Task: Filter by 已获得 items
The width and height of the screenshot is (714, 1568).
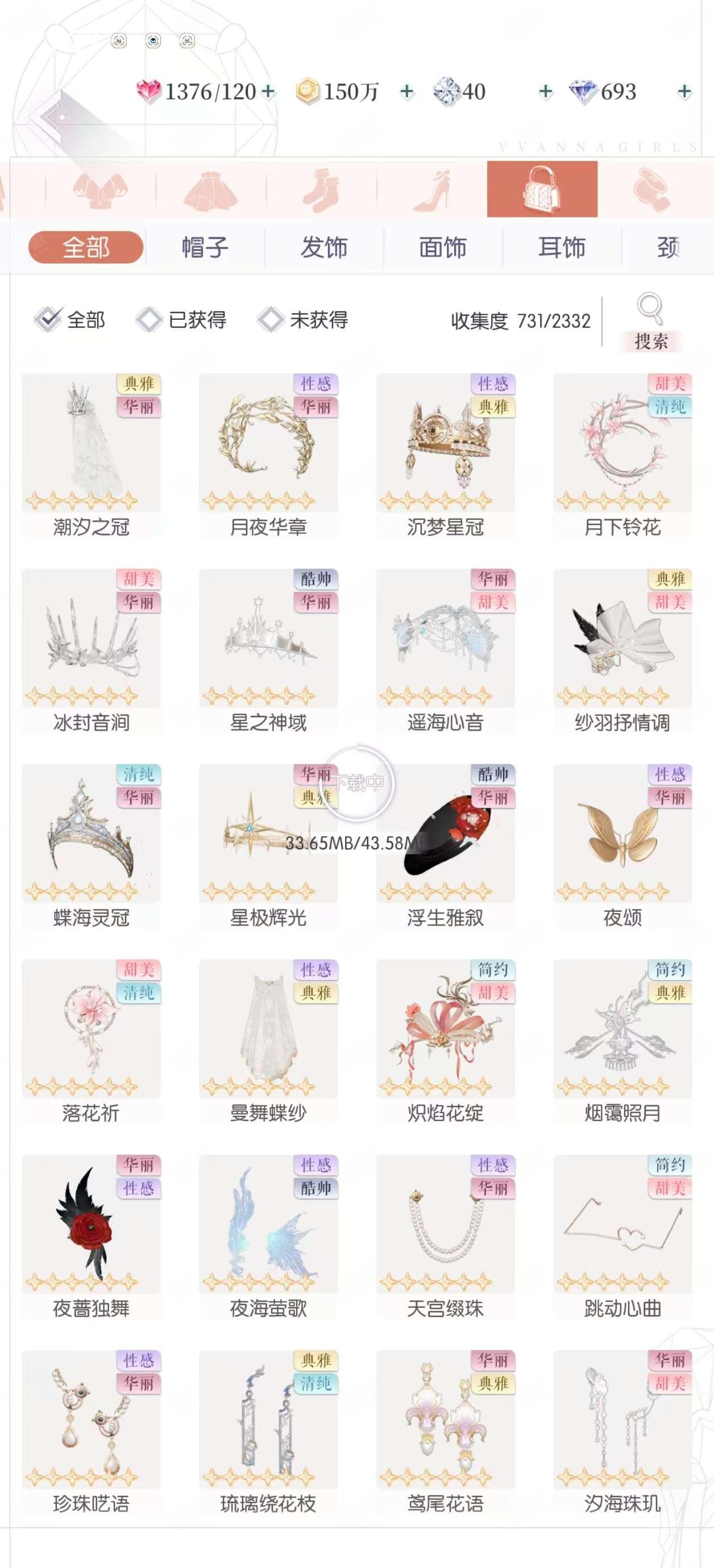Action: click(181, 319)
